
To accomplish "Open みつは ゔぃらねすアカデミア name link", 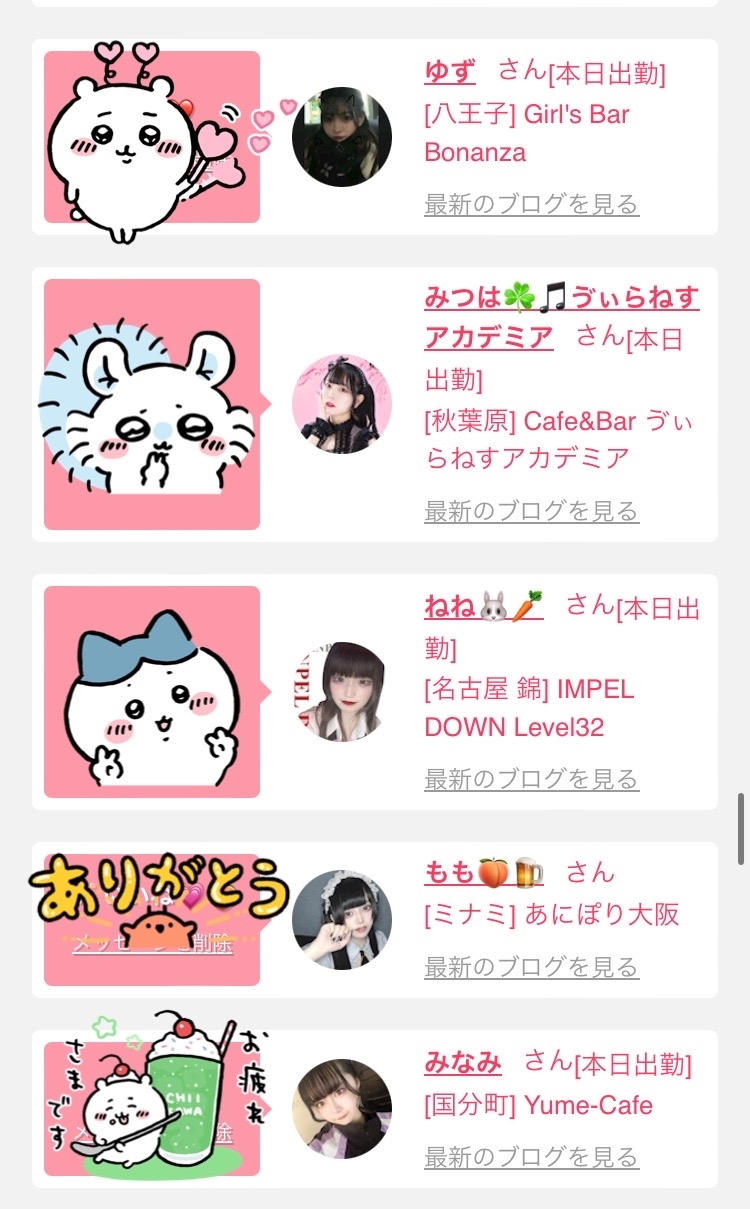I will click(561, 317).
